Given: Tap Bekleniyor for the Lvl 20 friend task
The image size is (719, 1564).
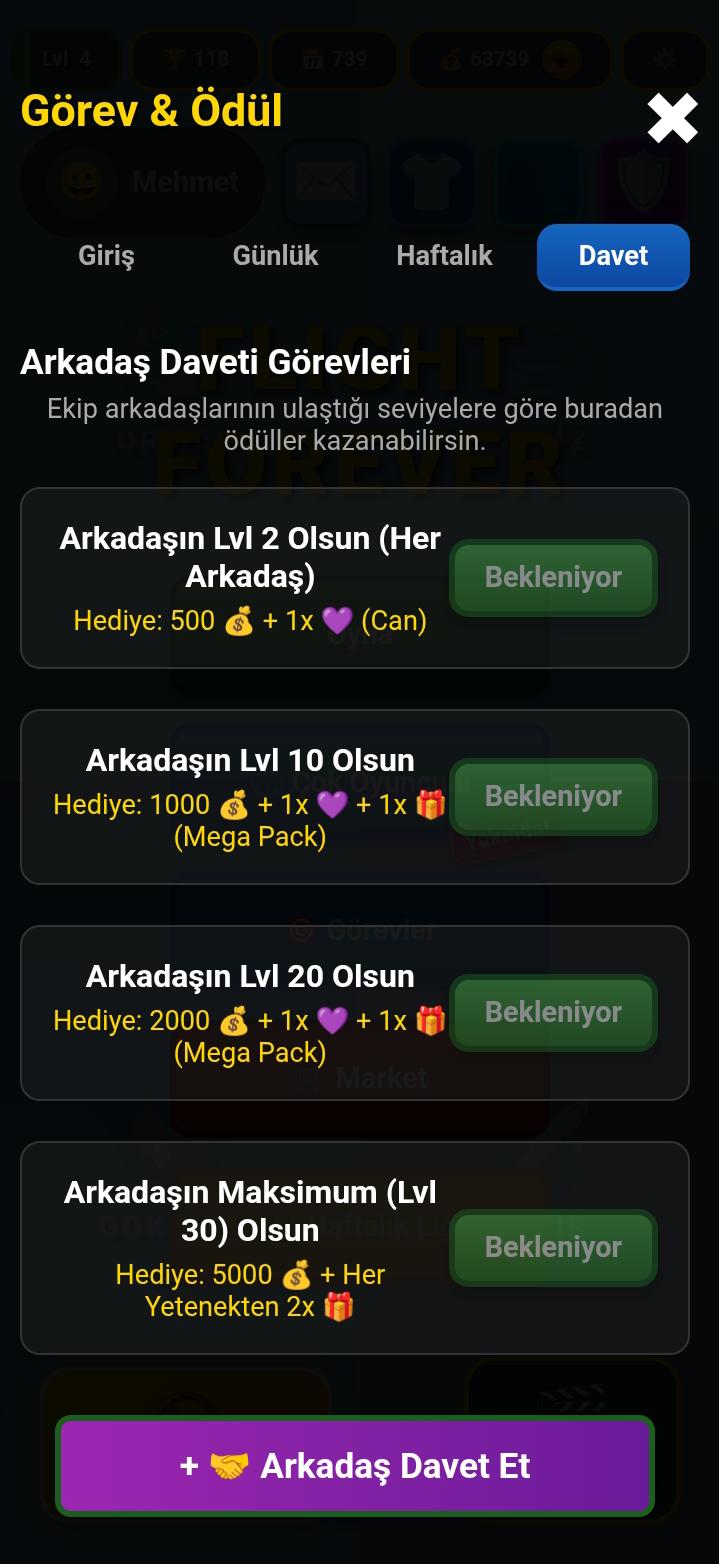Looking at the screenshot, I should (x=553, y=1012).
